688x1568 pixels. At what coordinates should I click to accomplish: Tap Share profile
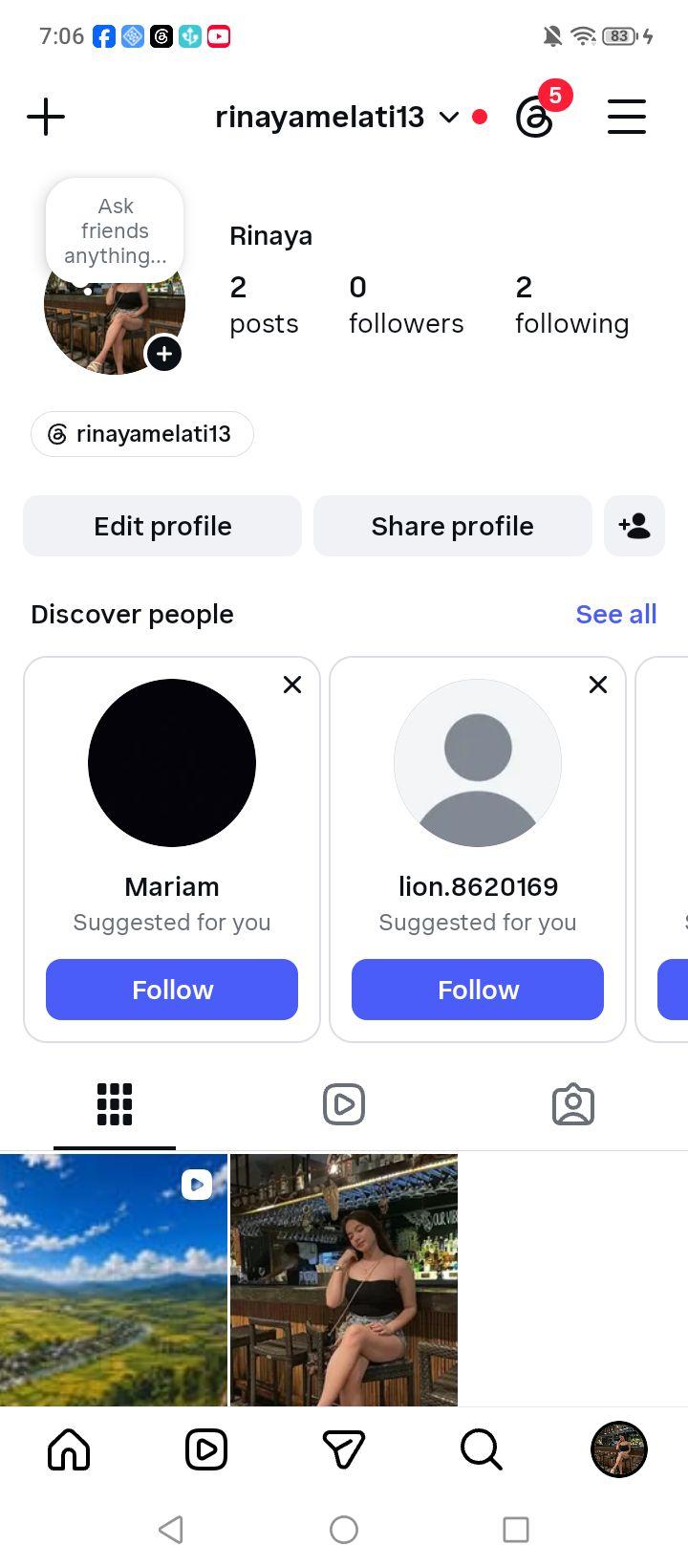click(453, 526)
